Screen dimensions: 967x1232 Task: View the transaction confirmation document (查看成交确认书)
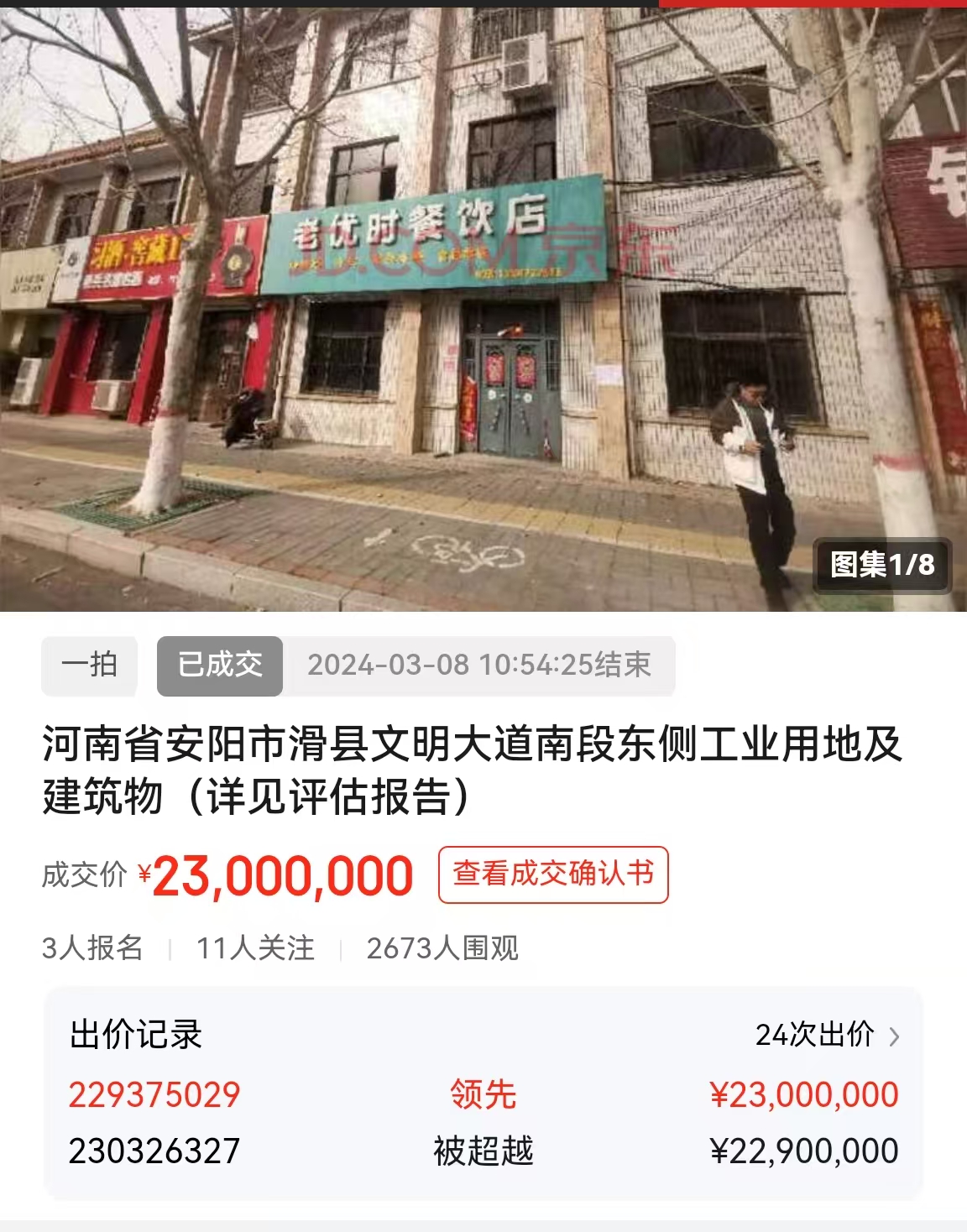(552, 874)
